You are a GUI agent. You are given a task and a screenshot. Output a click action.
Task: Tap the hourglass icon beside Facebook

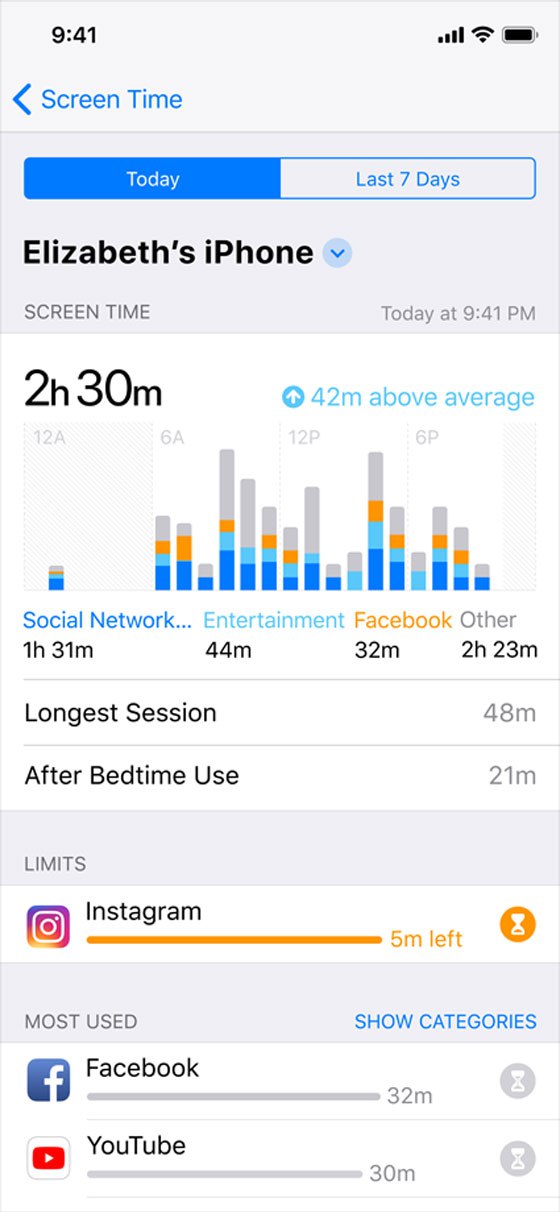(517, 1081)
